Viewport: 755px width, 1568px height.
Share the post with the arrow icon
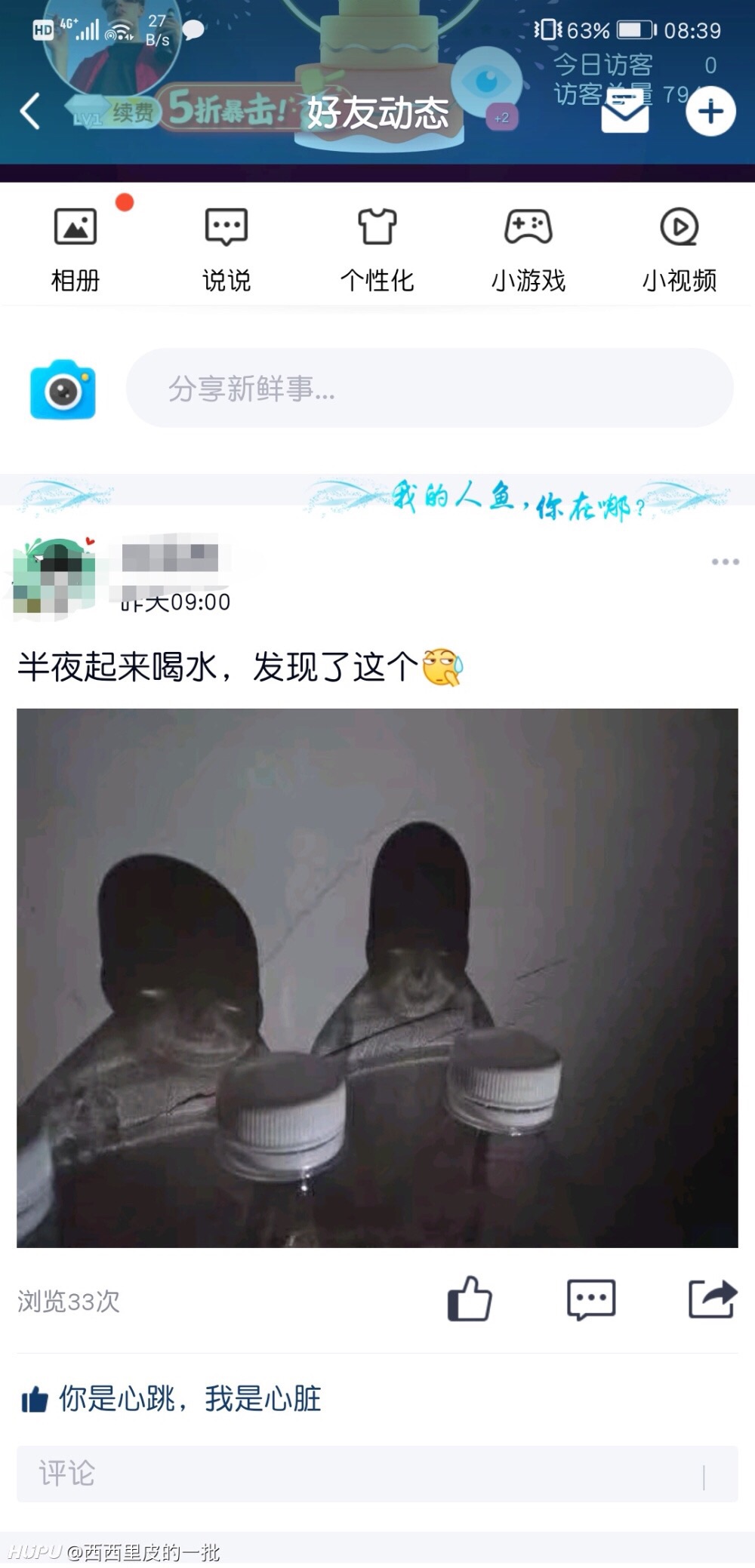coord(712,1299)
